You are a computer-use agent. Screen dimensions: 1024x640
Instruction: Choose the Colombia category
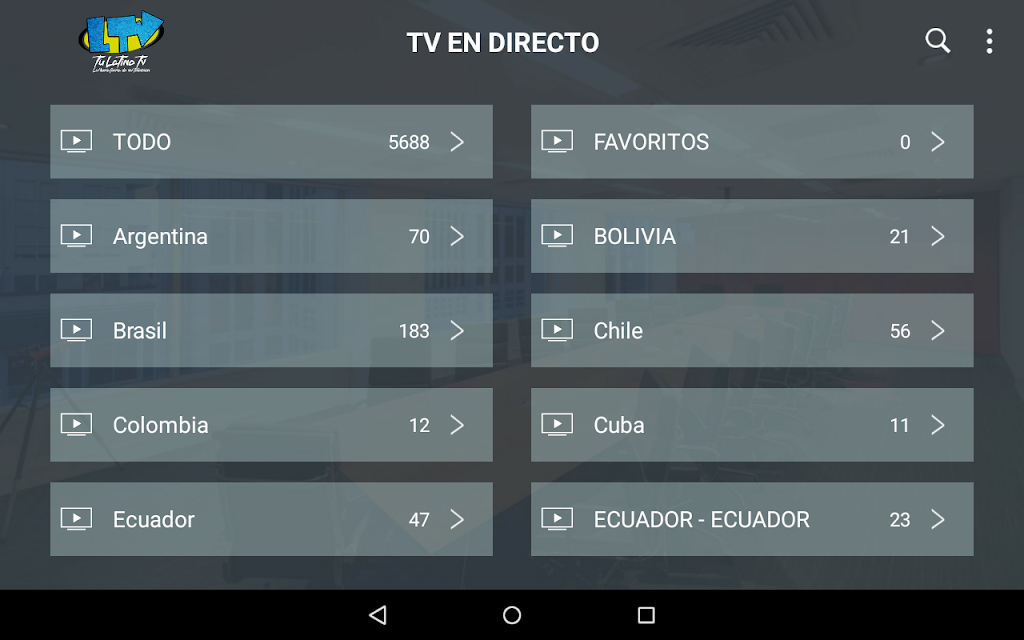271,425
